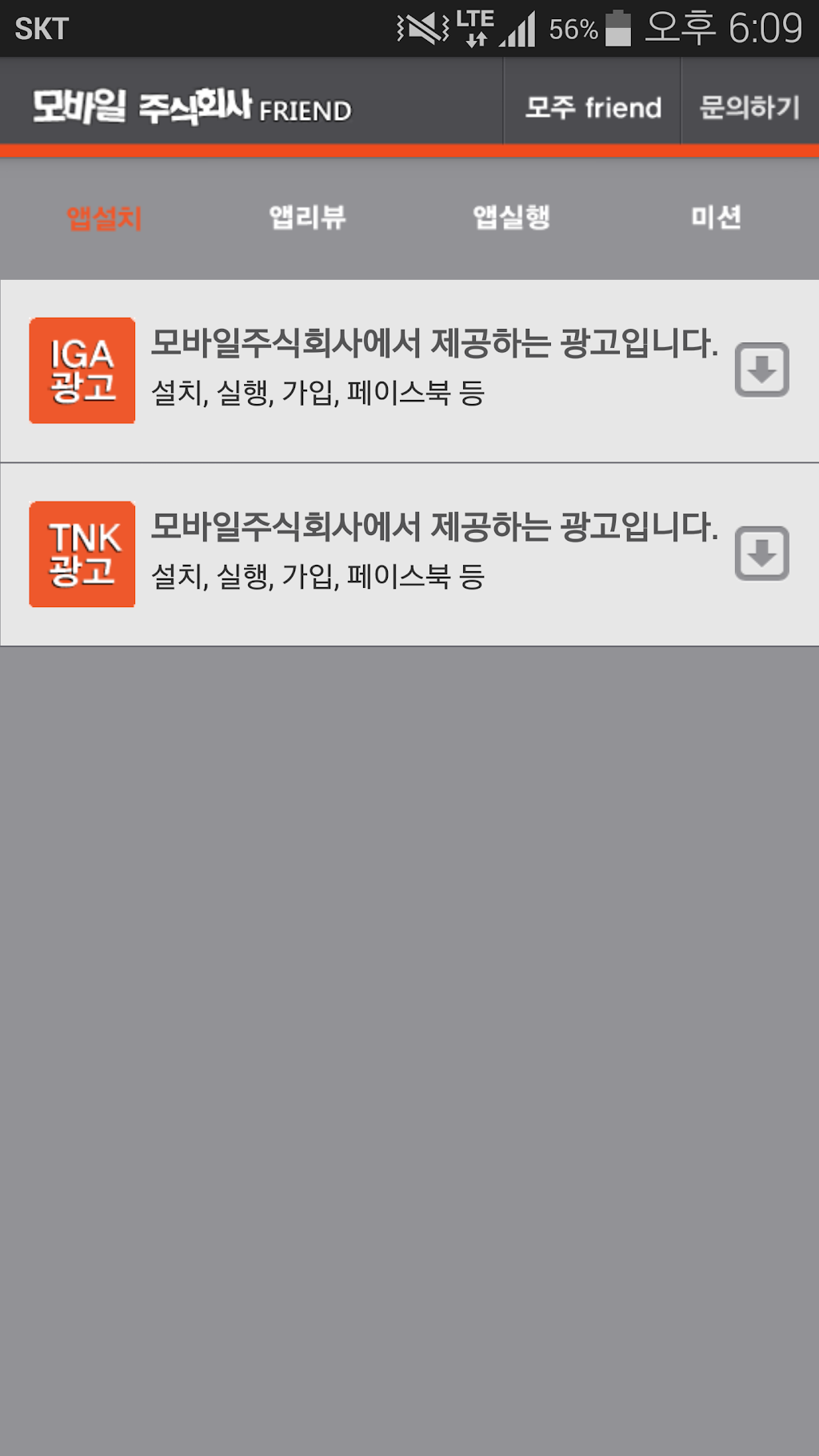Select the 앱설치 tab
Screen dimensions: 819x1456
click(x=104, y=218)
